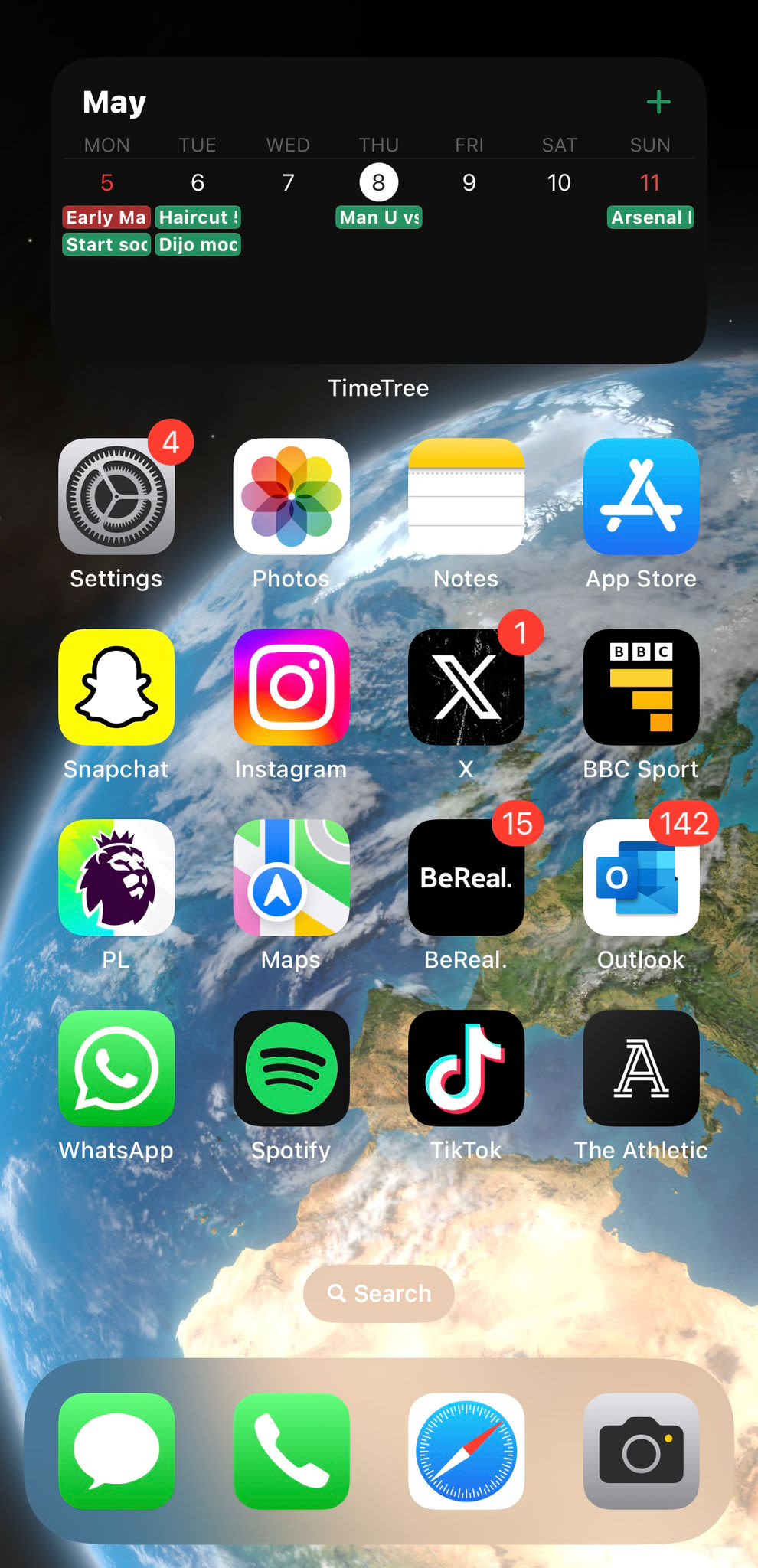
Task: Add a new event in TimeTree widget
Action: pos(658,102)
